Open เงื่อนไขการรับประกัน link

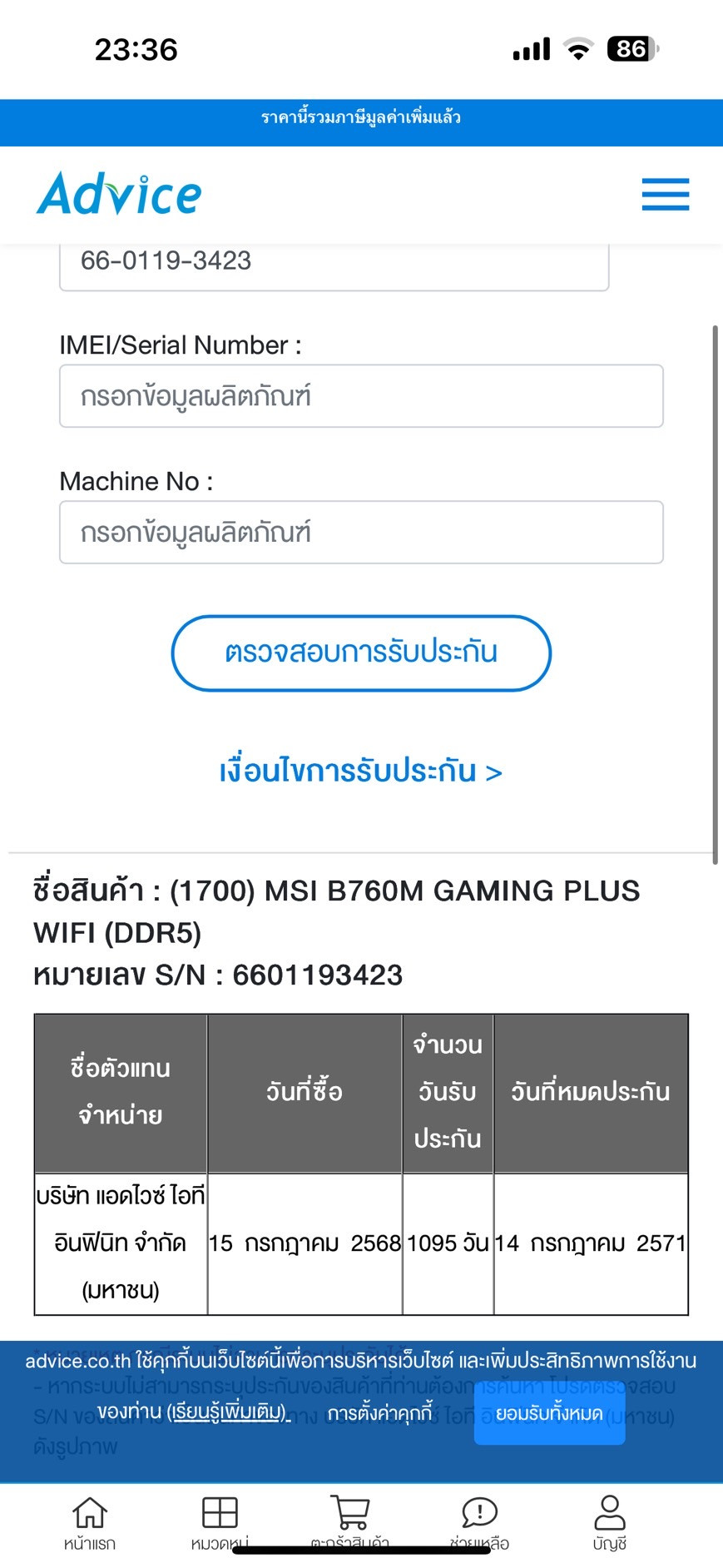coord(361,772)
